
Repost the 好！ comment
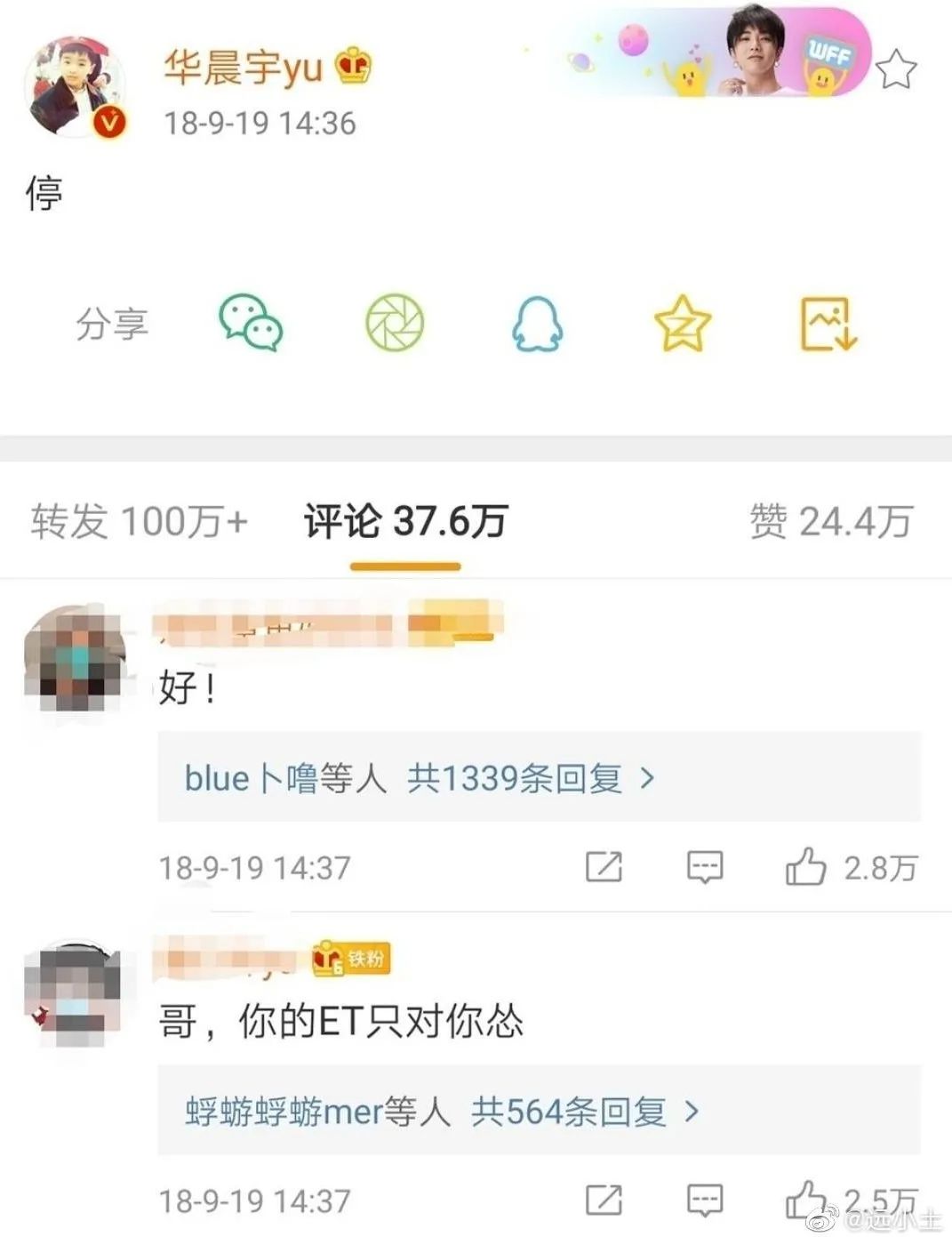tap(604, 866)
